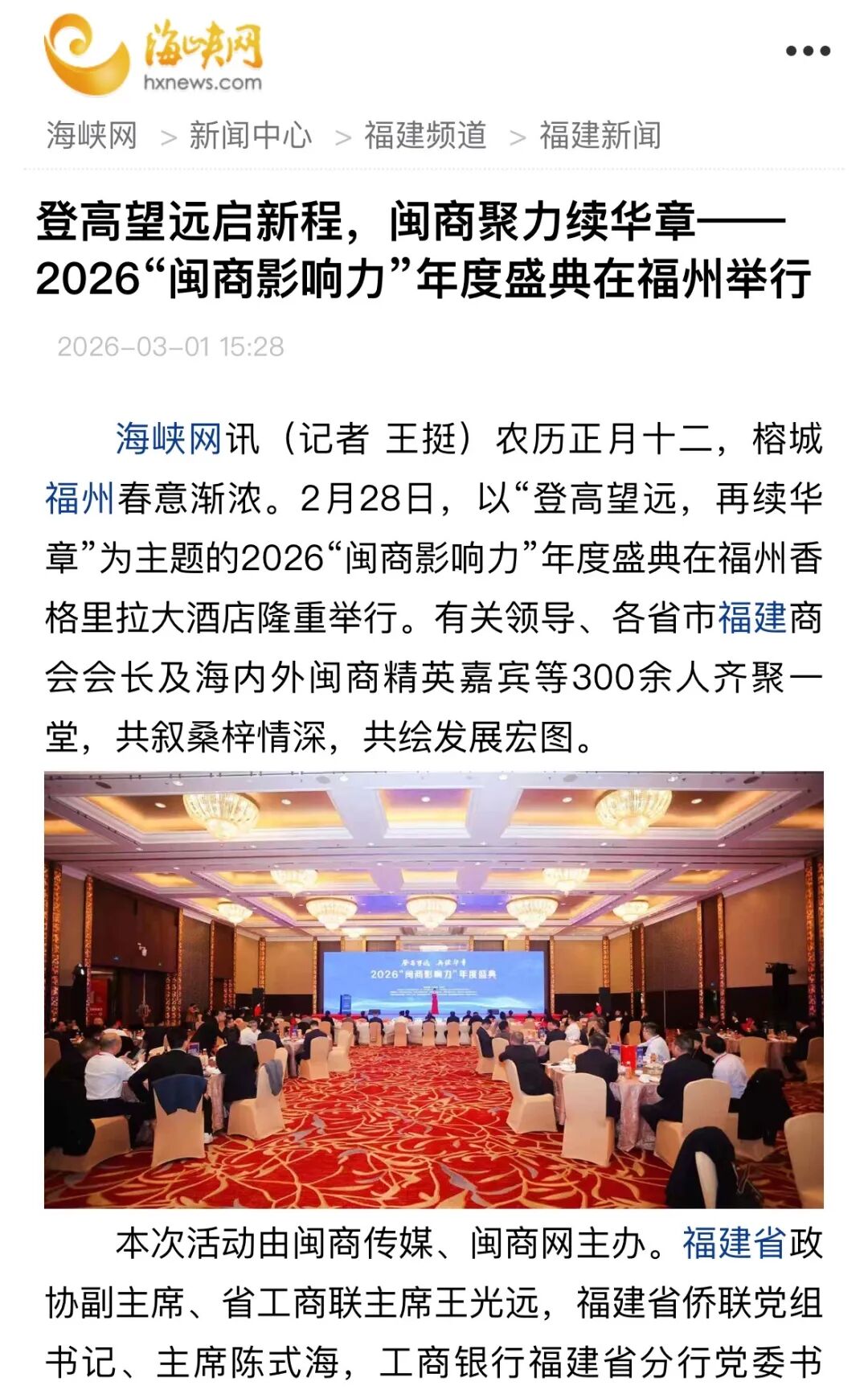The width and height of the screenshot is (868, 1390).
Task: Follow the blue 福建省 keyword link
Action: coord(734,1243)
